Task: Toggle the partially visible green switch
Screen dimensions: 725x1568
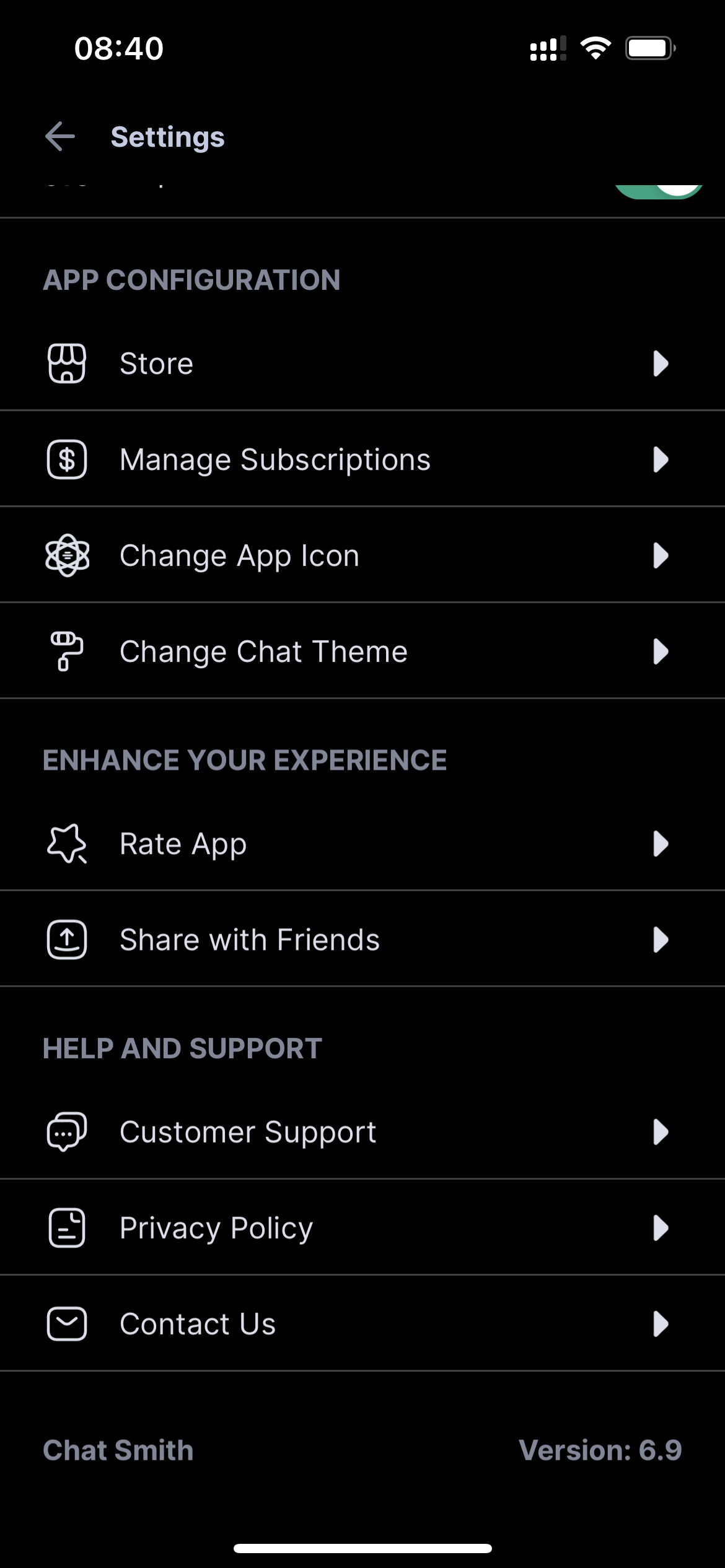Action: click(659, 191)
